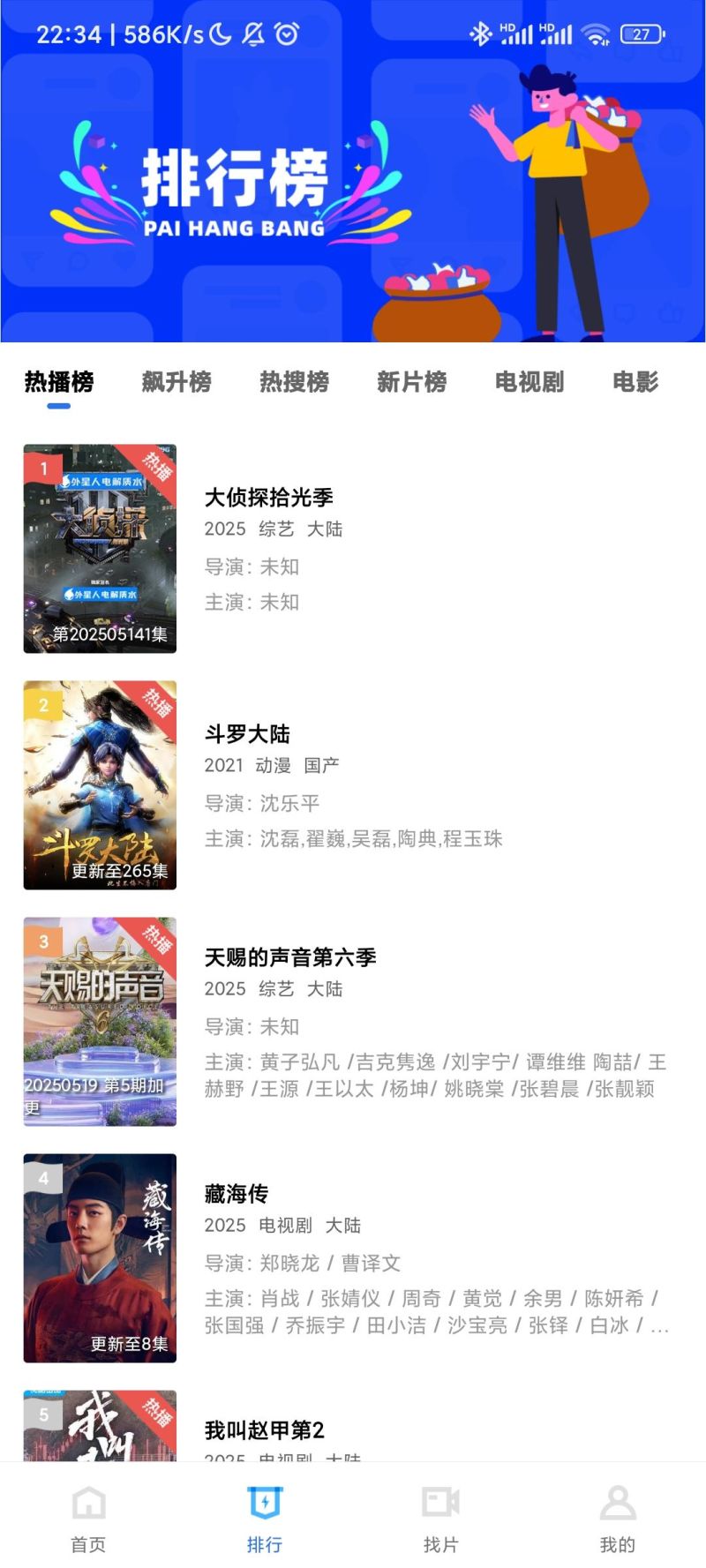Open 天赐的声音第六季 entry
Screen dimensions: 706x1568
pyautogui.click(x=353, y=1022)
